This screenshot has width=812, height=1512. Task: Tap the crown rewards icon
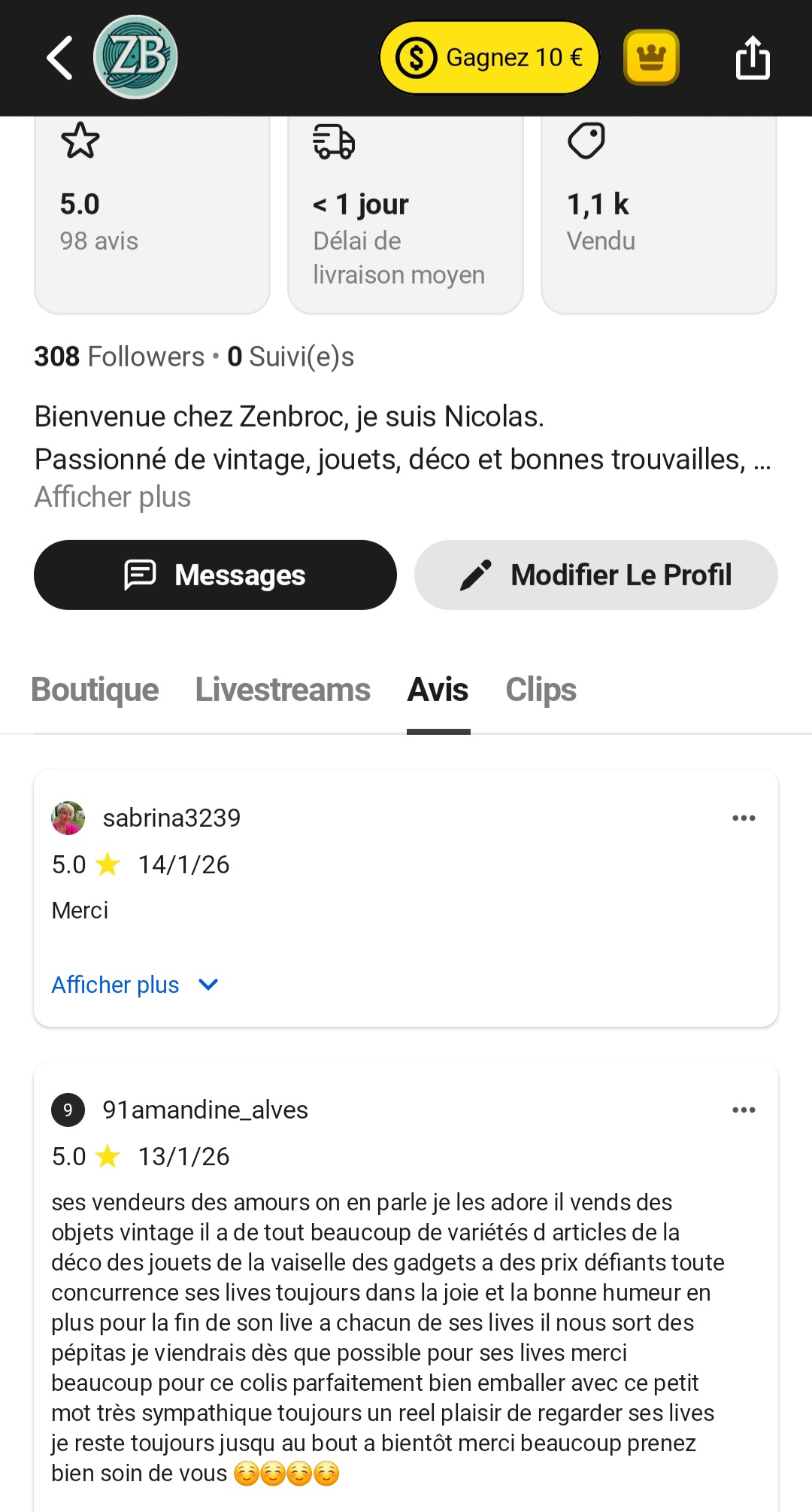tap(651, 56)
